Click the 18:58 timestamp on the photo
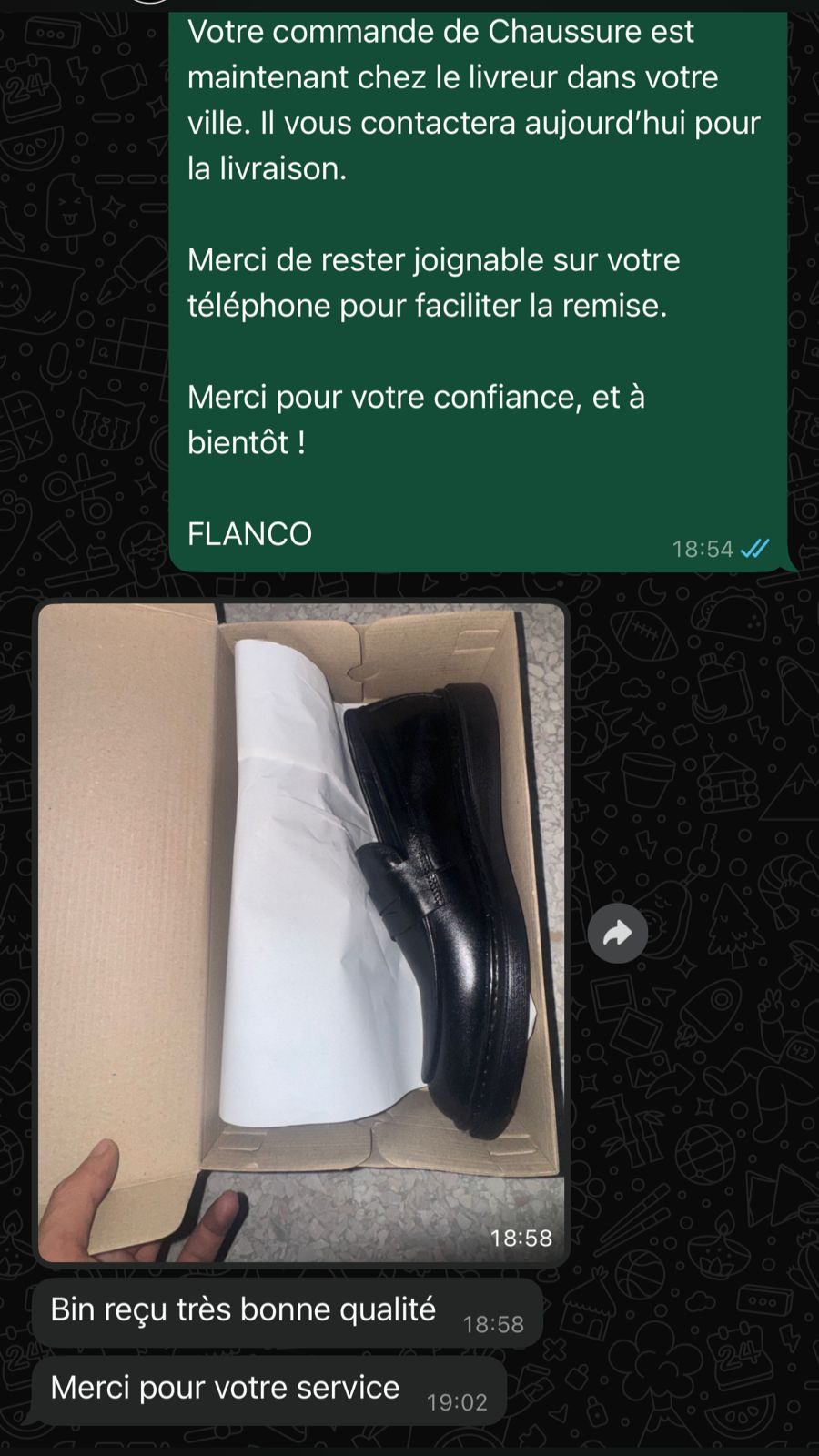Viewport: 819px width, 1456px height. [521, 1238]
